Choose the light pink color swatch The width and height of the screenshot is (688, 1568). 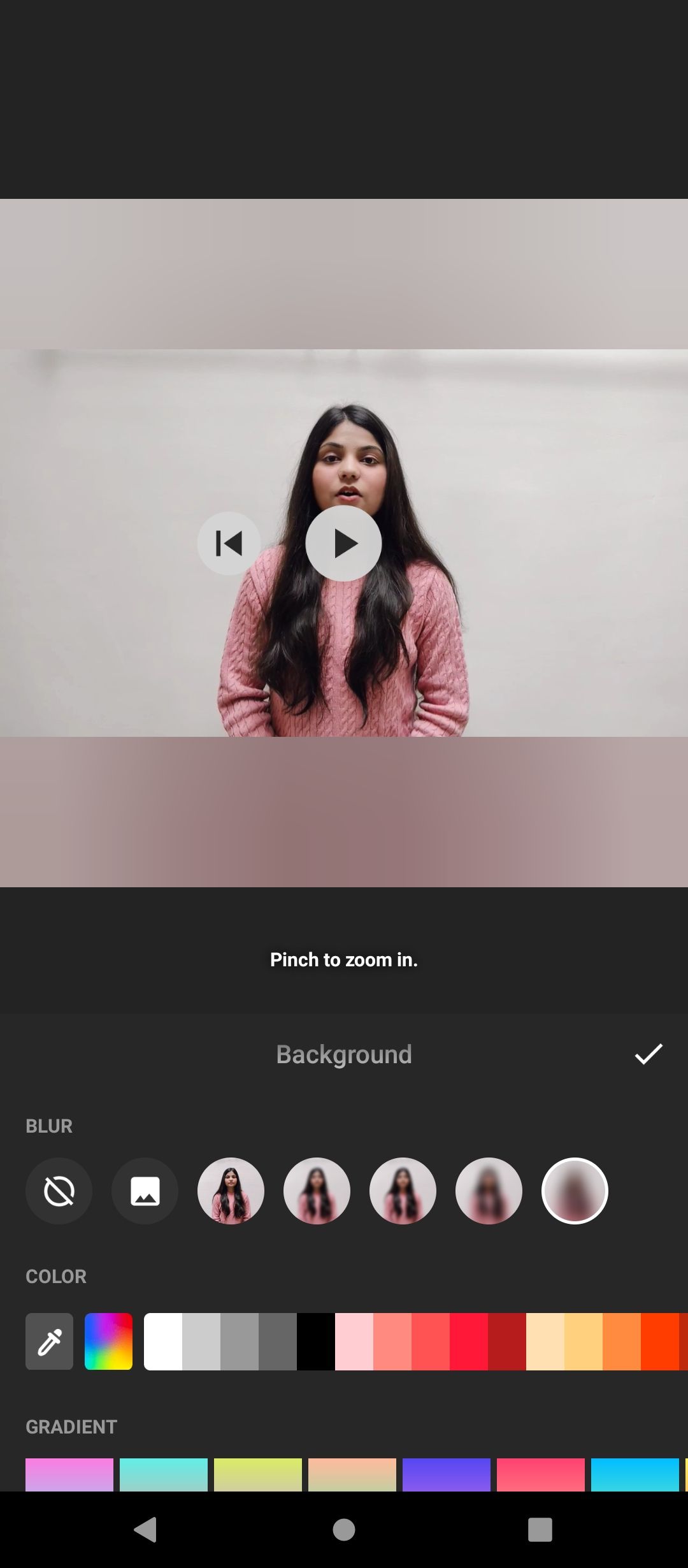click(x=354, y=1341)
